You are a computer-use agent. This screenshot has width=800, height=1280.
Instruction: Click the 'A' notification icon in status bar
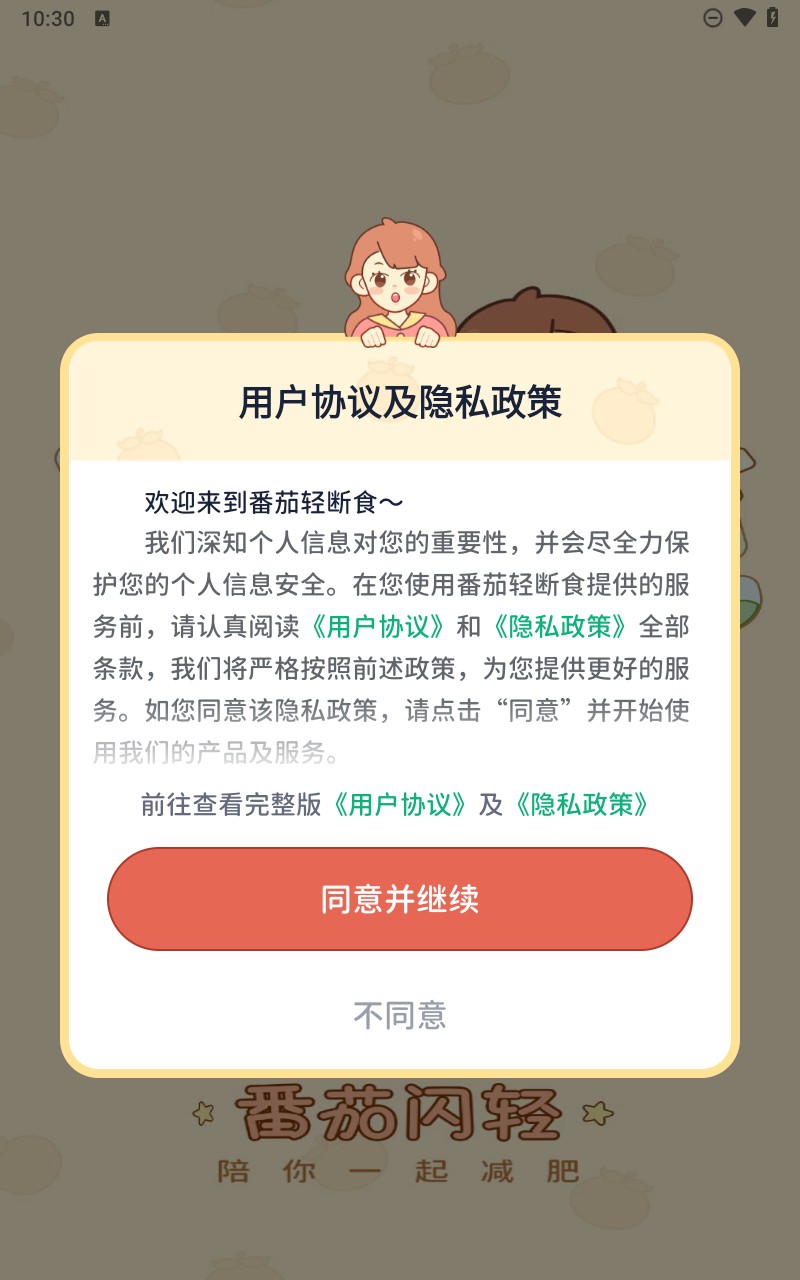click(x=104, y=17)
